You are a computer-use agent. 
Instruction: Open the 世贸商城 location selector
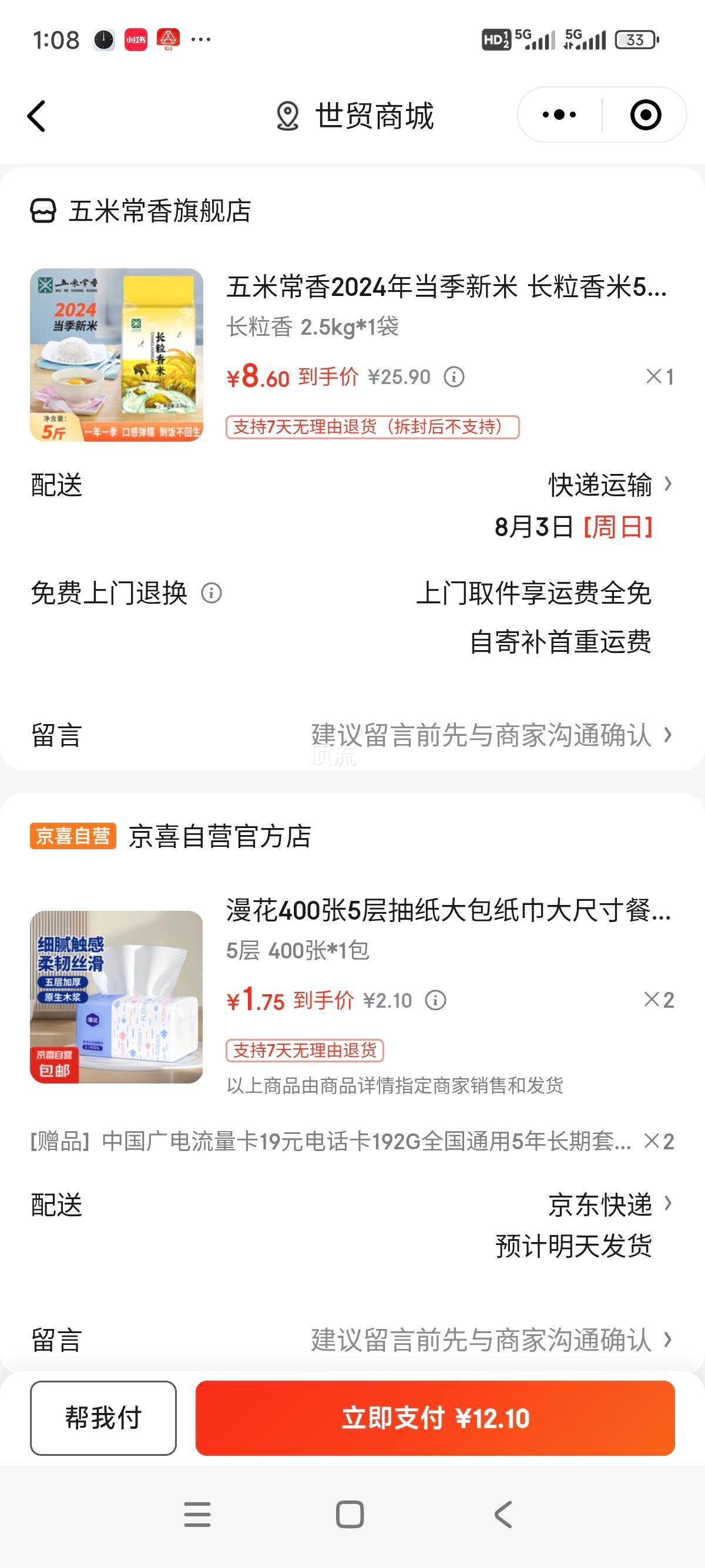[354, 116]
